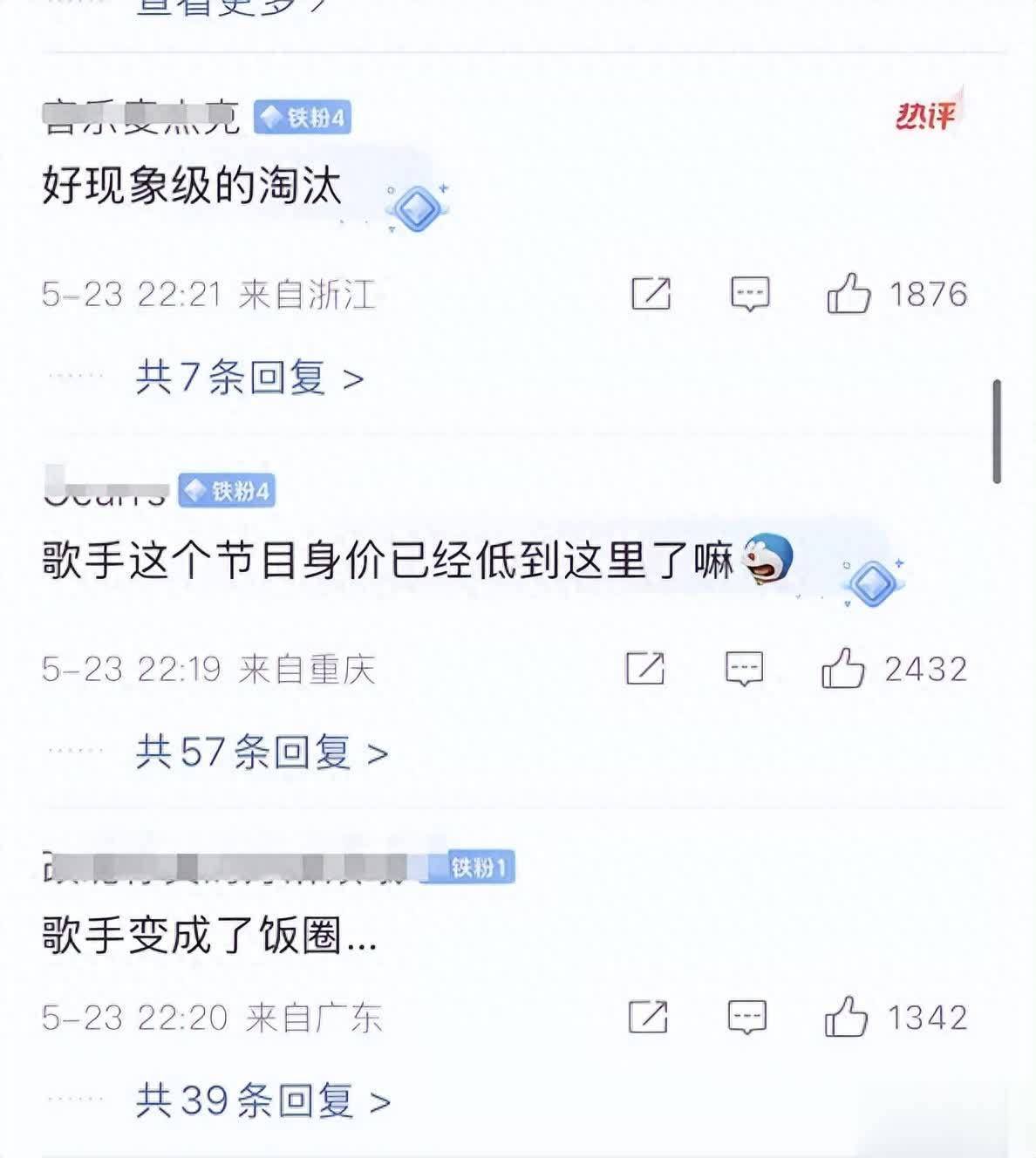1036x1158 pixels.
Task: Comment on 歌手变成了饭圈 post
Action: coord(747,1018)
